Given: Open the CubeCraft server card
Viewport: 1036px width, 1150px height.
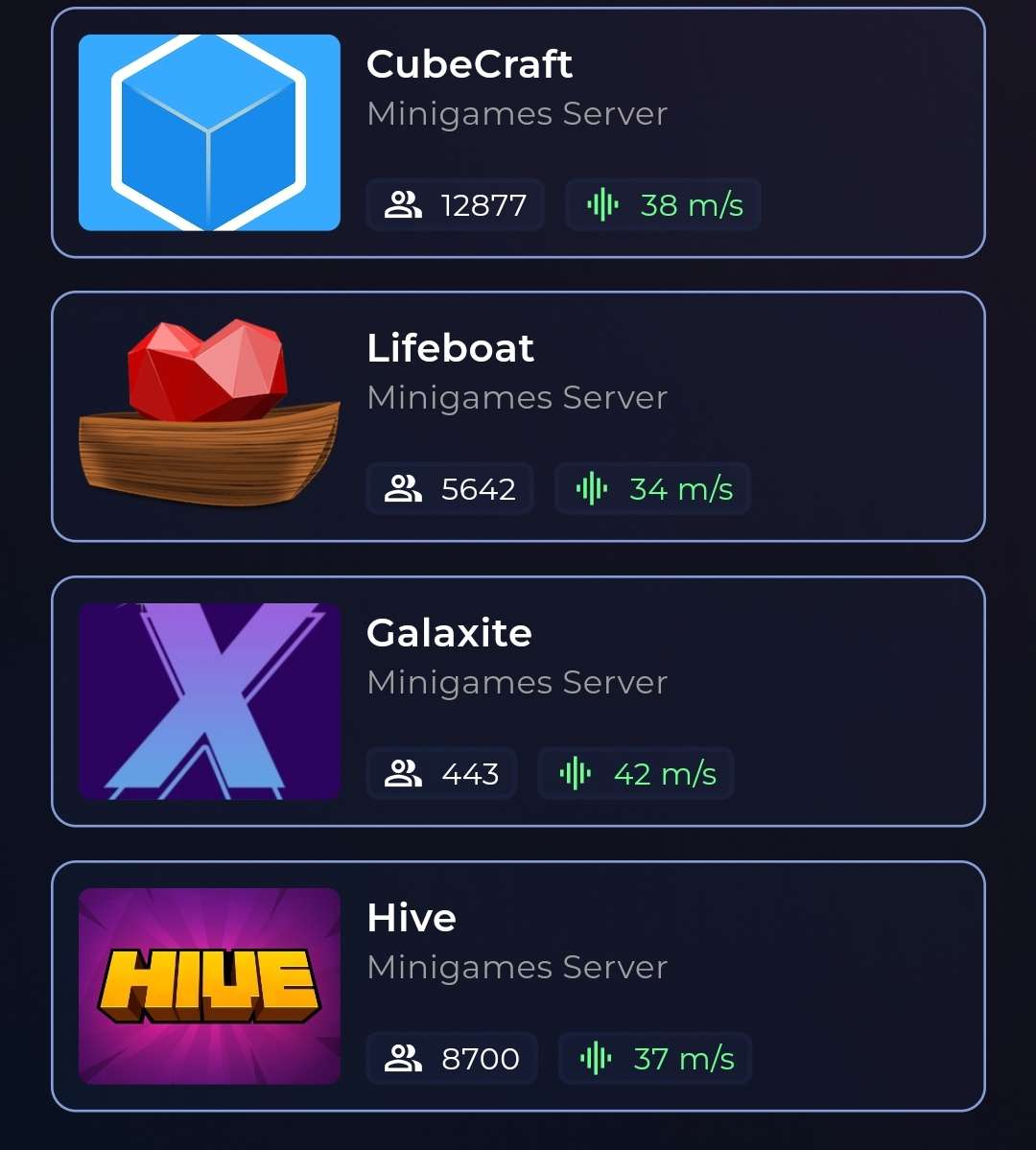Looking at the screenshot, I should point(518,132).
